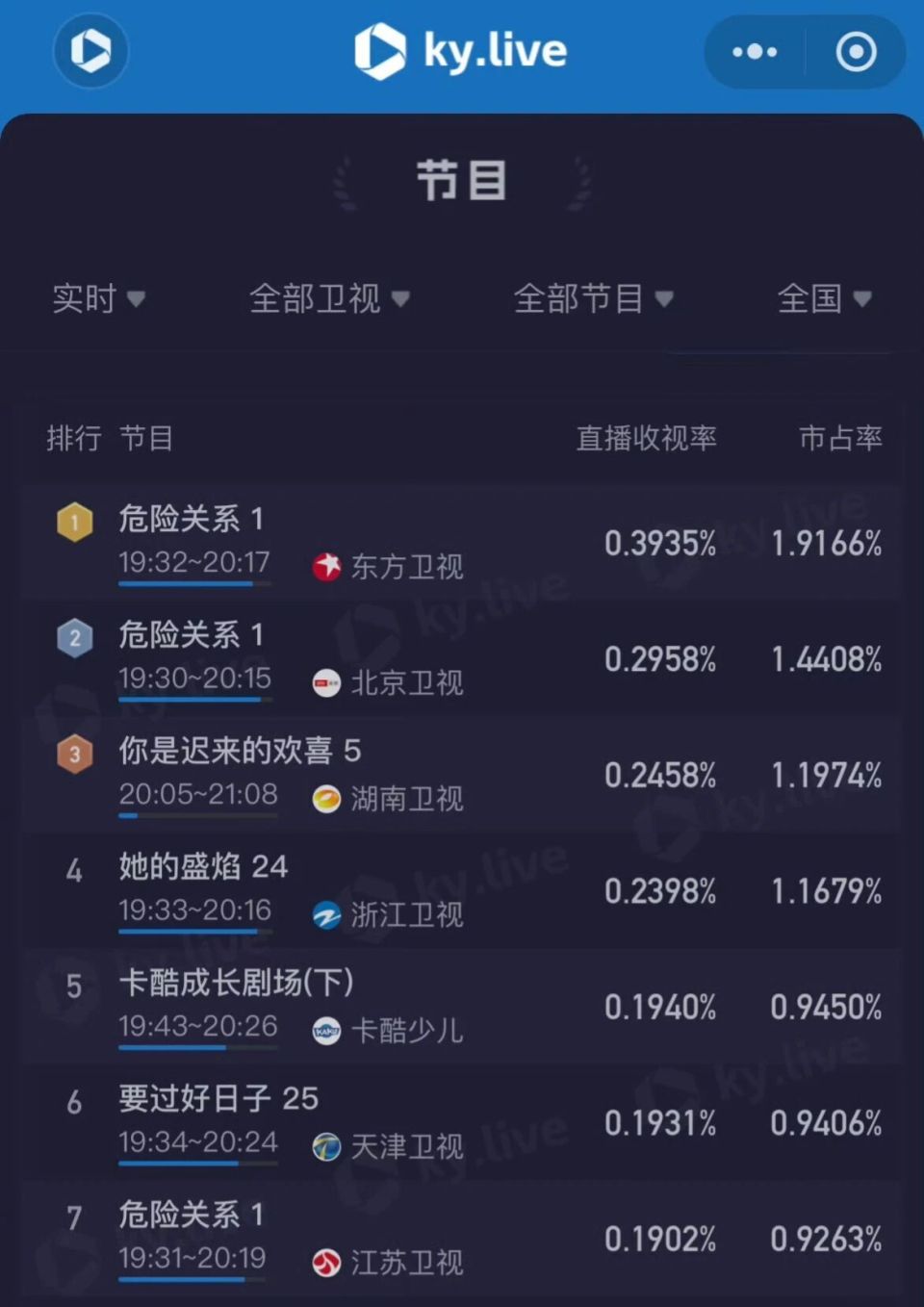Open the more options menu with three dots

753,51
